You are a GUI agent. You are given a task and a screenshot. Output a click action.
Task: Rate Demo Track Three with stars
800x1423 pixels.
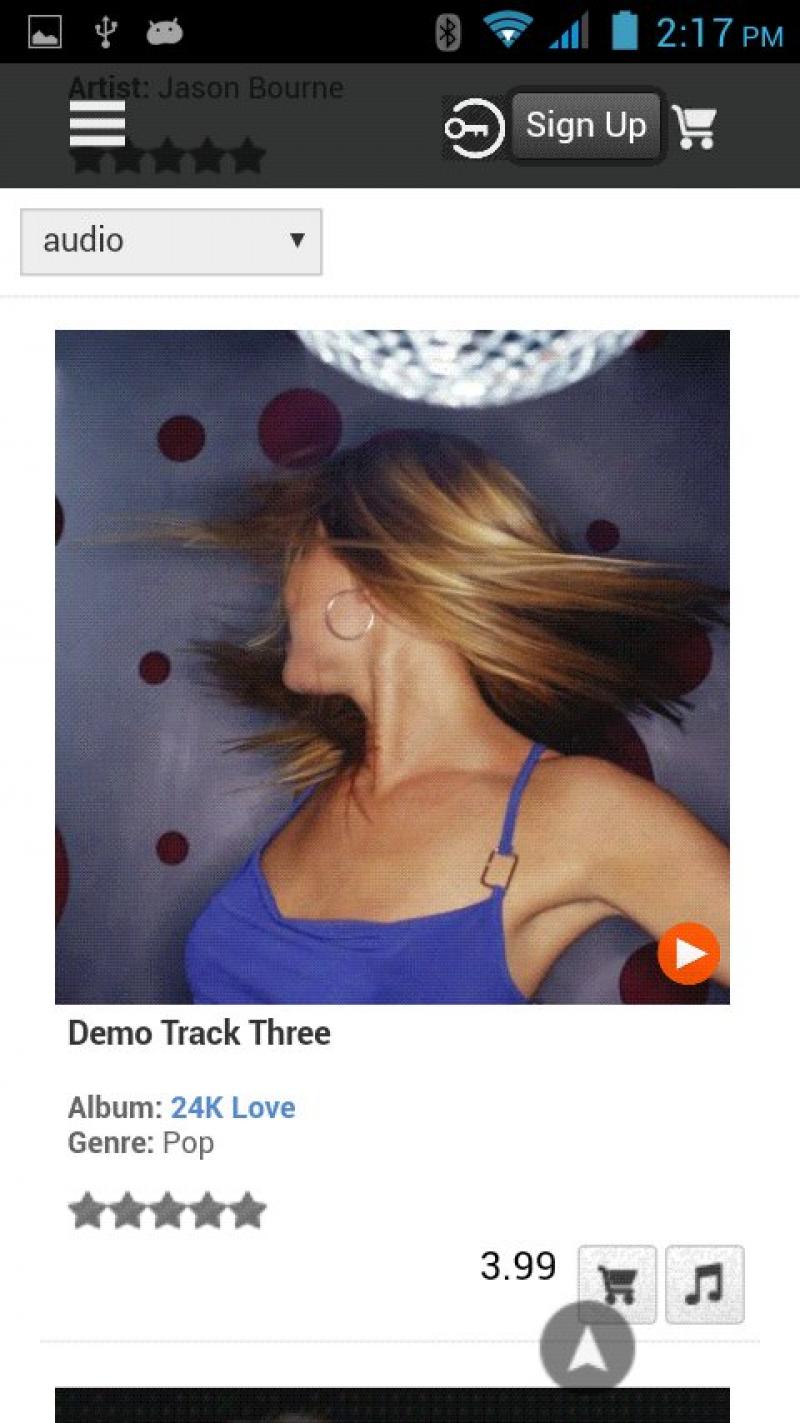pos(167,1211)
